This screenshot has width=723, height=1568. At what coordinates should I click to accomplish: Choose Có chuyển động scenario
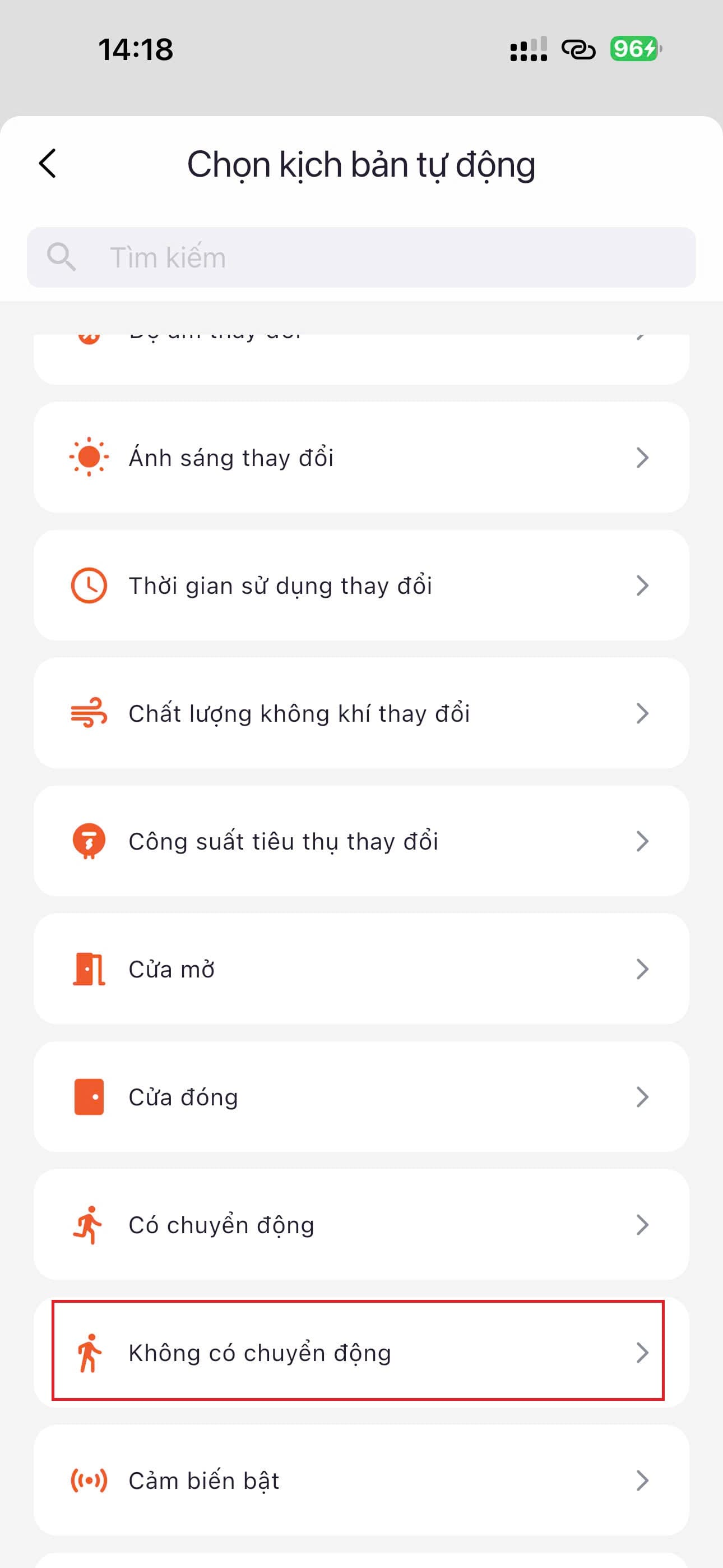click(360, 1224)
